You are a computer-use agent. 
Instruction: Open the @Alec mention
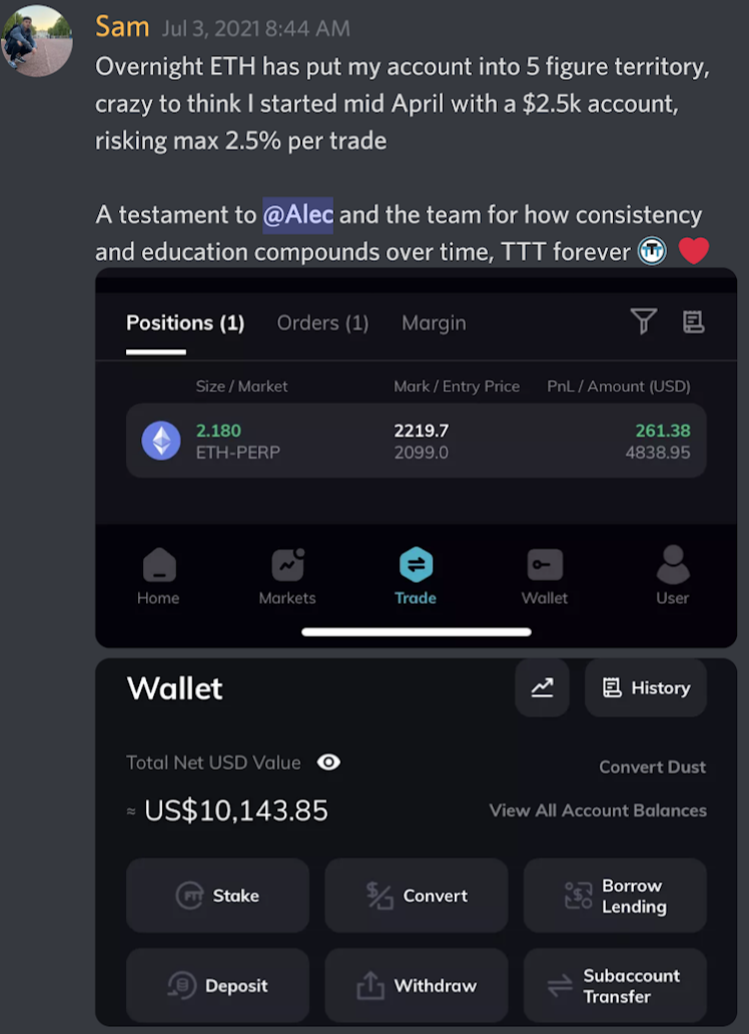[297, 214]
